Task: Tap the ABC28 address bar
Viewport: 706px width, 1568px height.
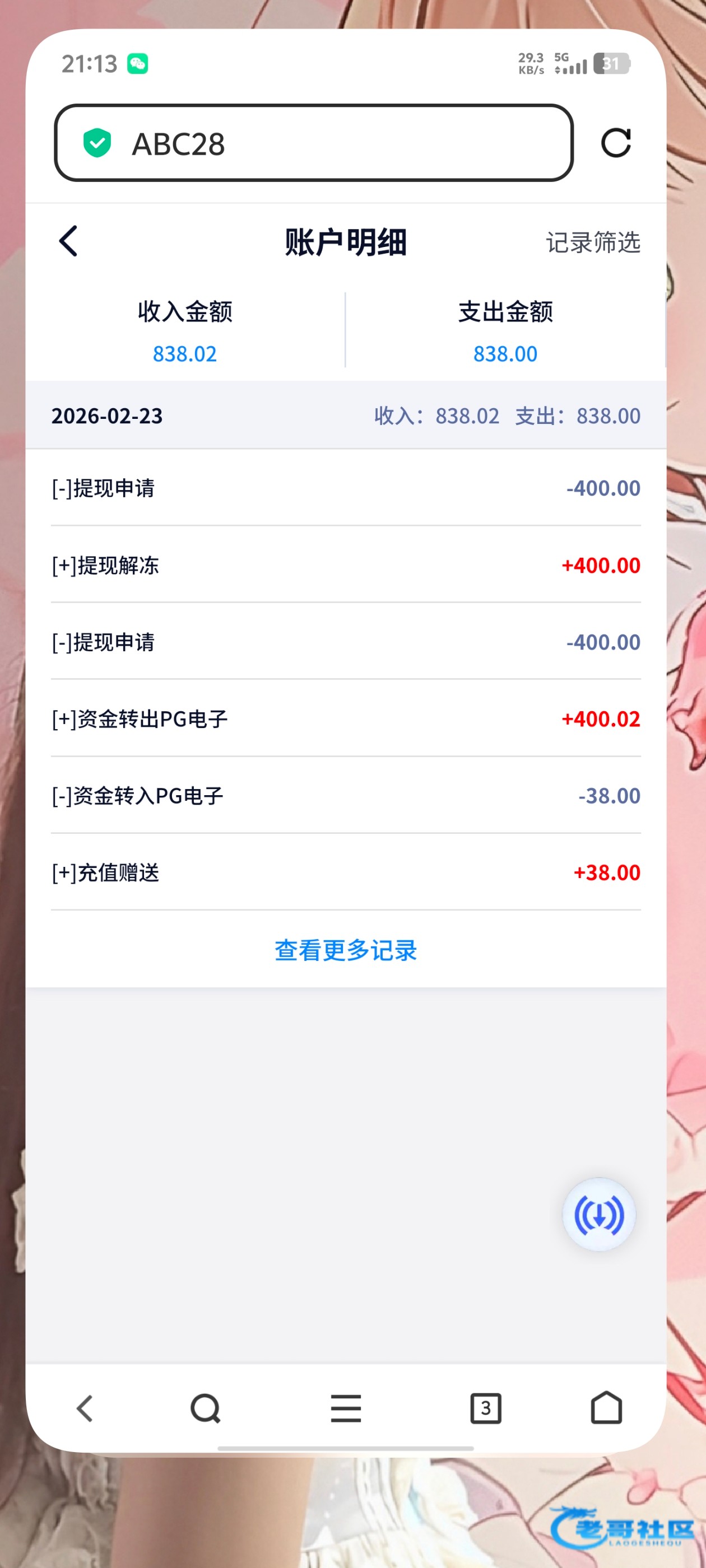Action: (x=314, y=143)
